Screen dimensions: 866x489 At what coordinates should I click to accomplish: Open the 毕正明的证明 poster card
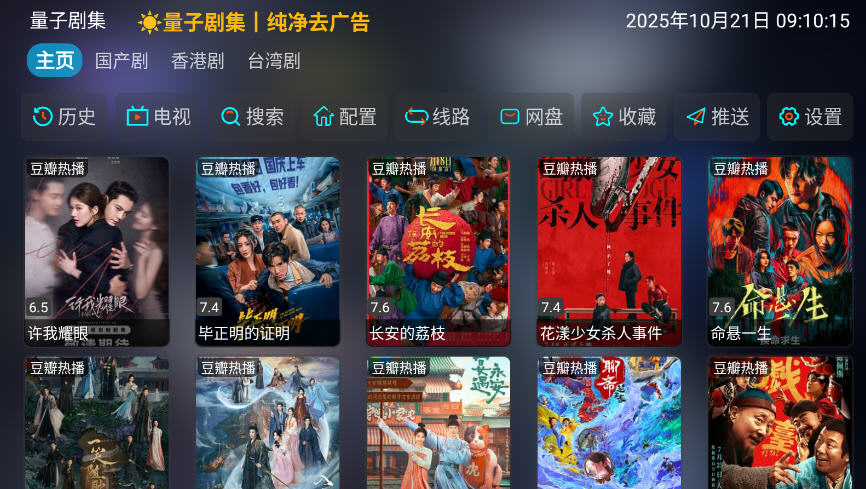click(267, 251)
